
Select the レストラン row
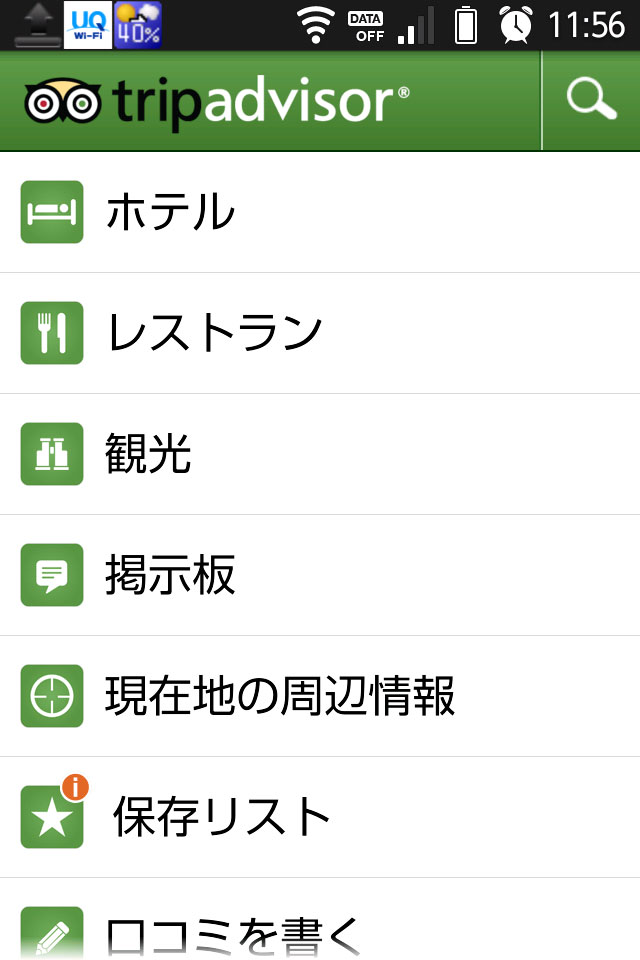[320, 333]
